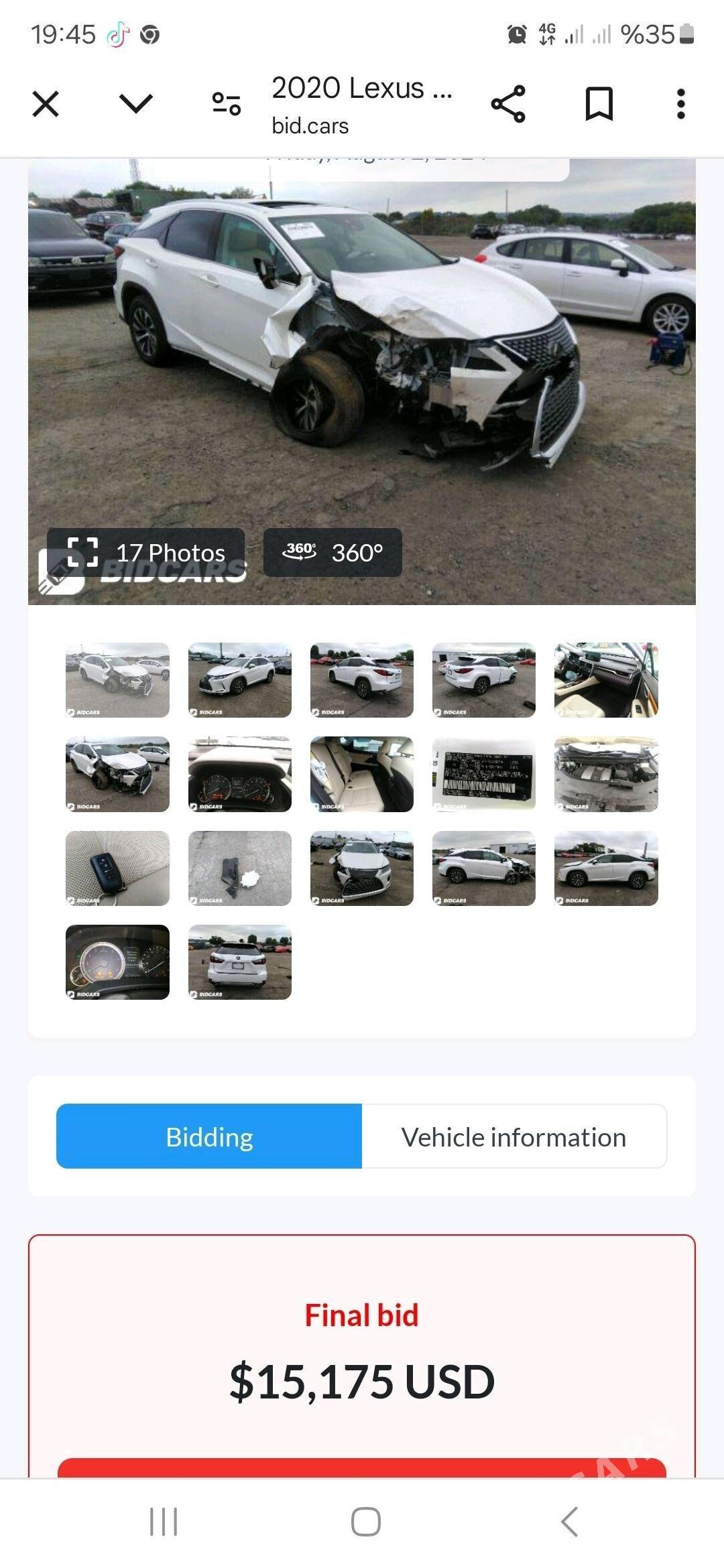The image size is (724, 1568).
Task: Close the browser custom tab
Action: point(46,104)
